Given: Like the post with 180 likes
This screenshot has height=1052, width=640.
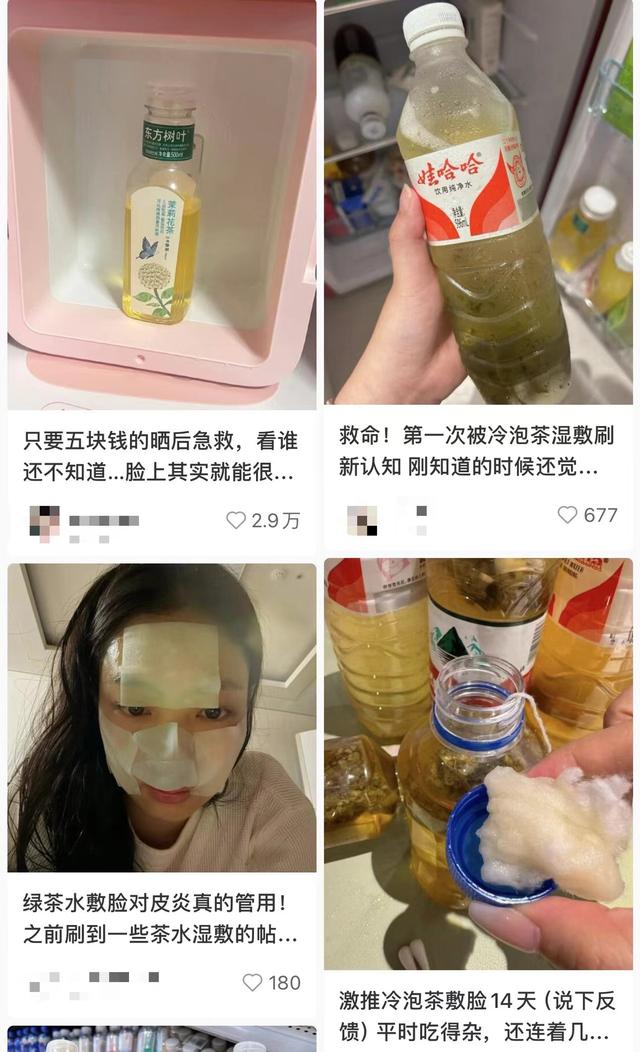Looking at the screenshot, I should point(252,983).
